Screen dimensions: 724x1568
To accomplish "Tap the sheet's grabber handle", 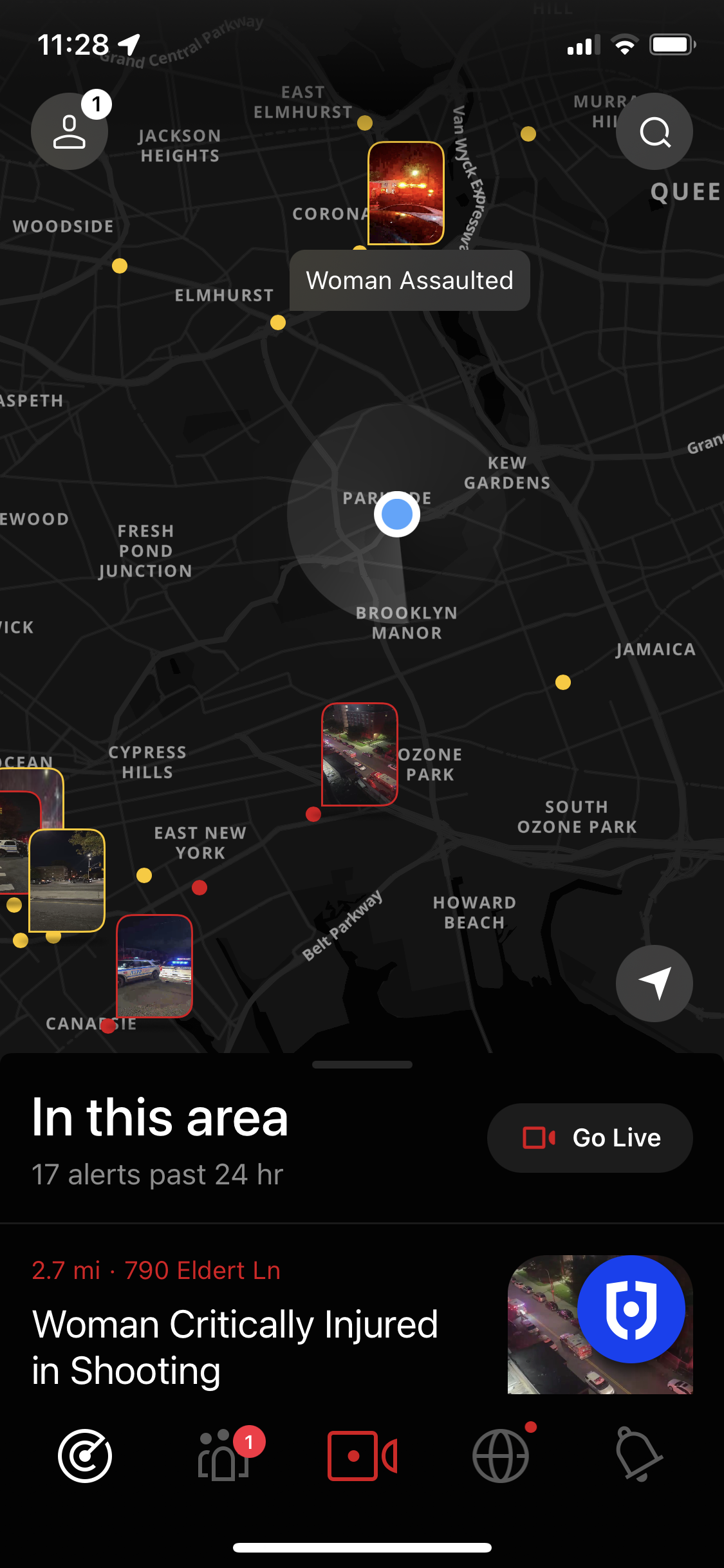I will (x=362, y=1065).
